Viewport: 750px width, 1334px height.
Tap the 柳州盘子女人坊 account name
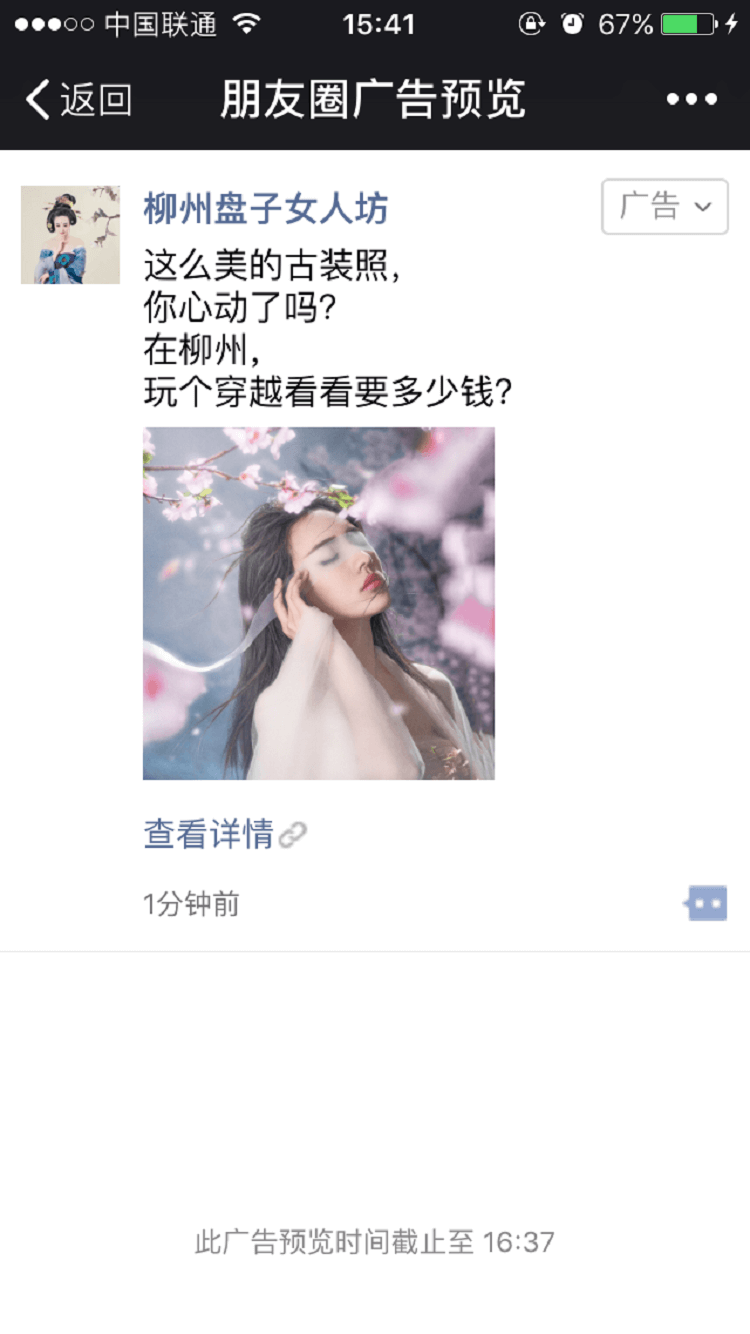(x=265, y=209)
